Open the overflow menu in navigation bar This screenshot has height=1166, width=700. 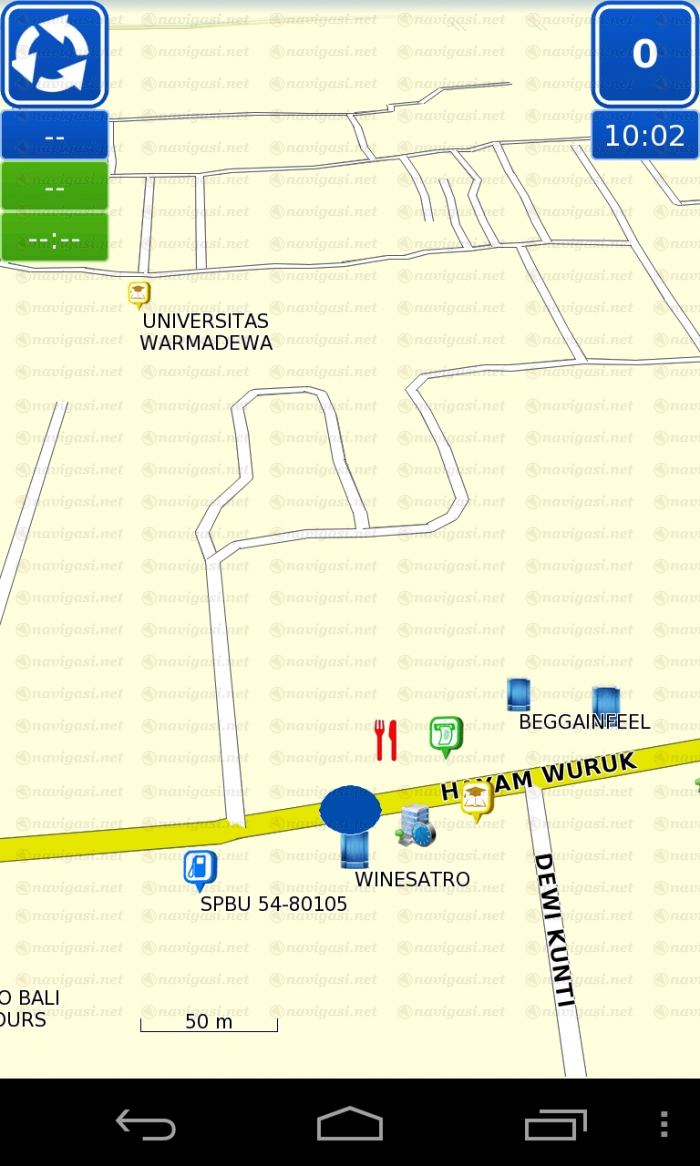click(x=664, y=1124)
